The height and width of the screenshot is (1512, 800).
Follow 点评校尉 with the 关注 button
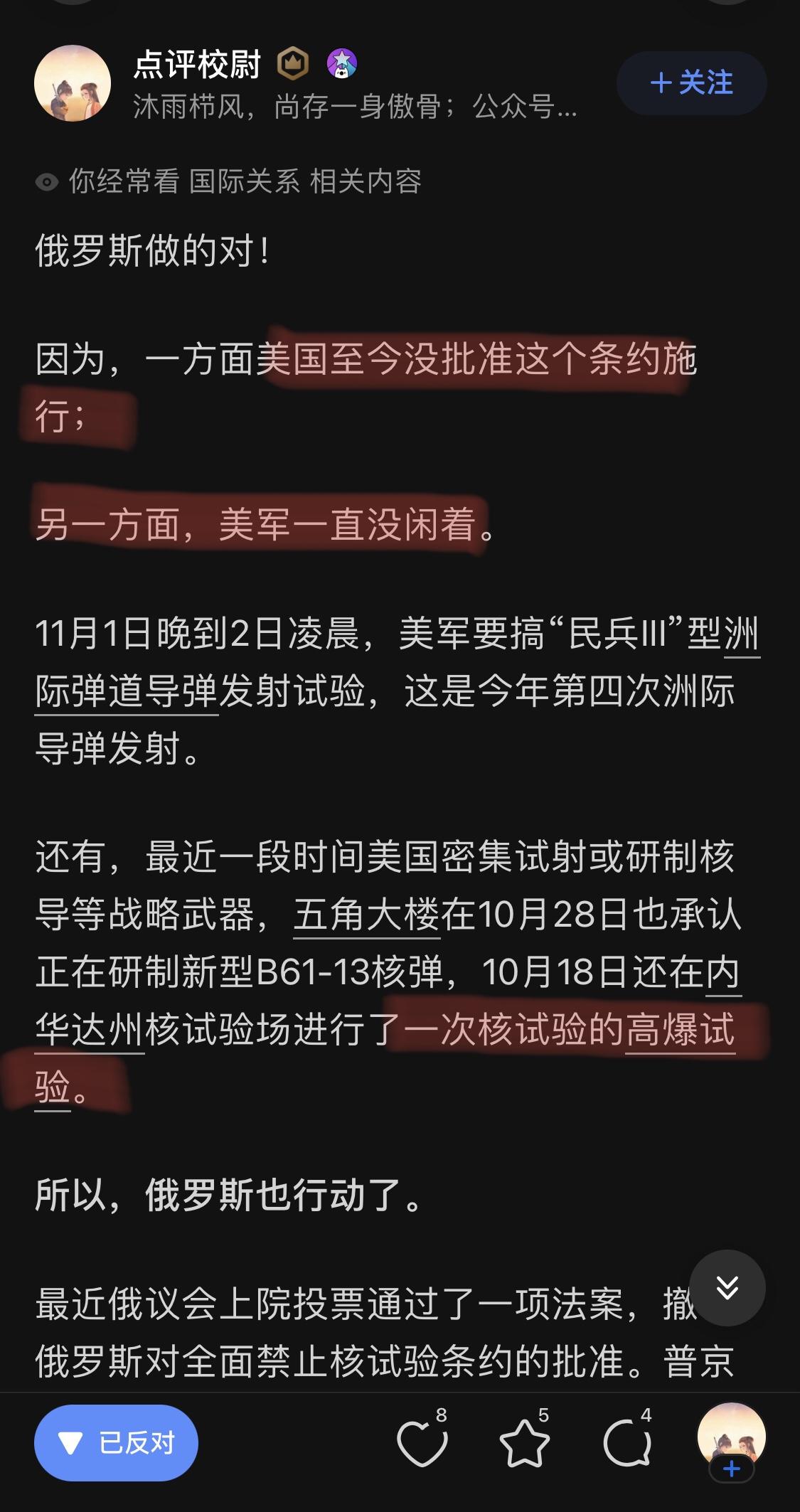(691, 83)
